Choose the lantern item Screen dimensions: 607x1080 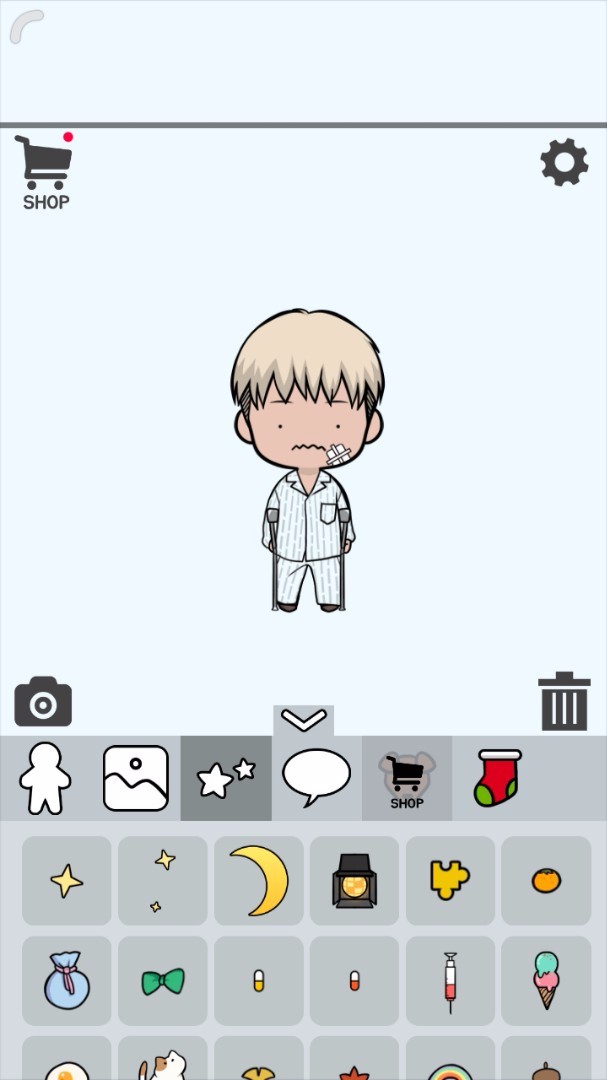[354, 881]
